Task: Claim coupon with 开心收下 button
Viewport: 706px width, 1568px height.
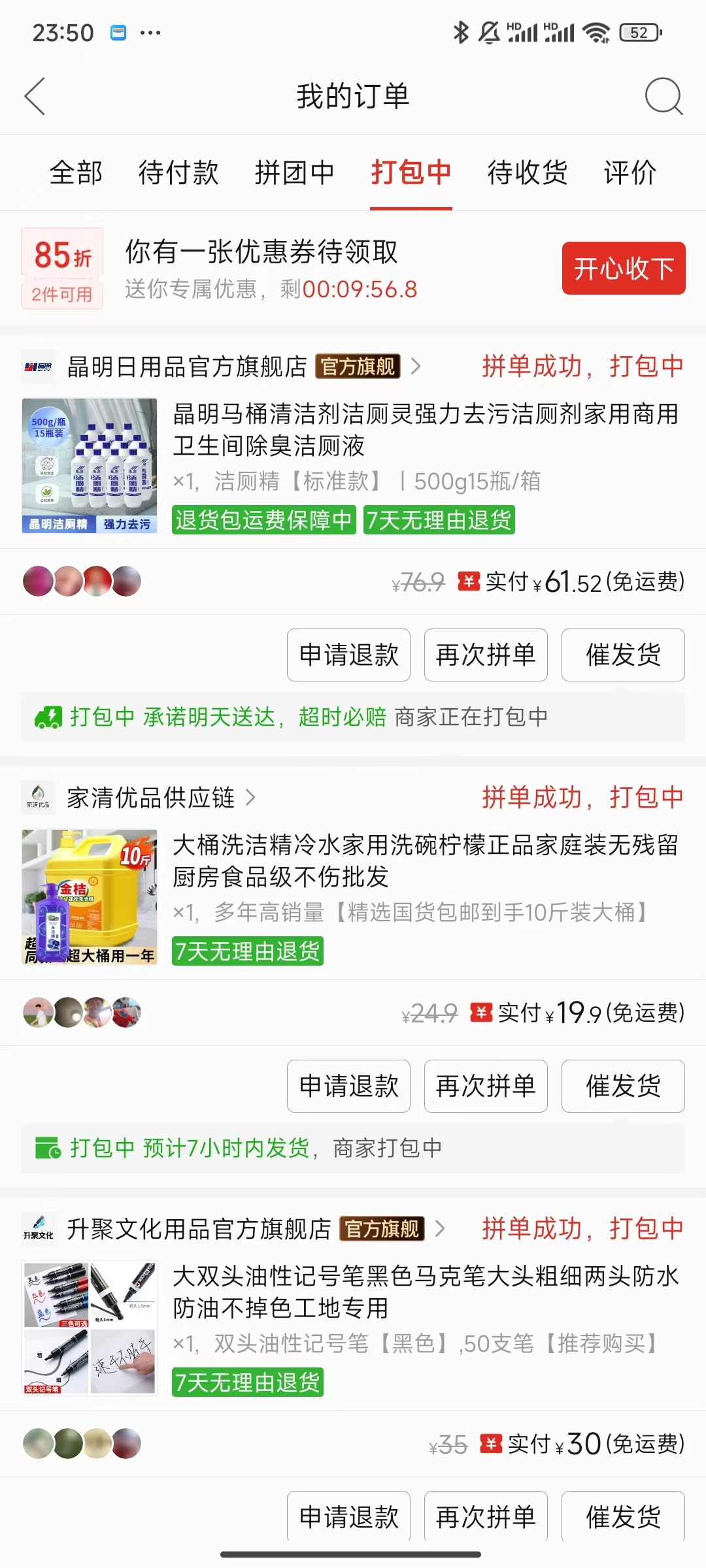Action: [623, 269]
